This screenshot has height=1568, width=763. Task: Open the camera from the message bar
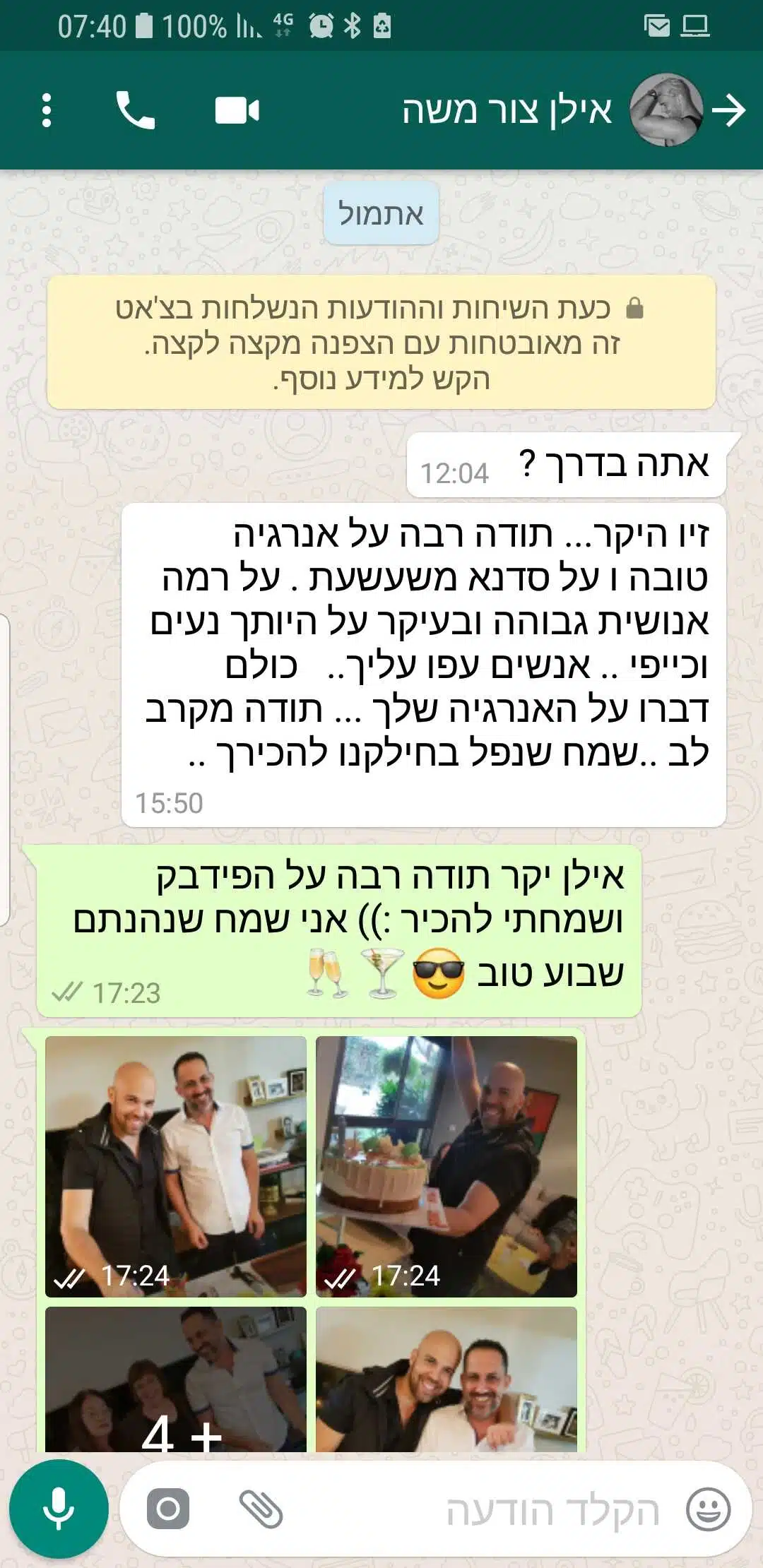(x=168, y=1509)
